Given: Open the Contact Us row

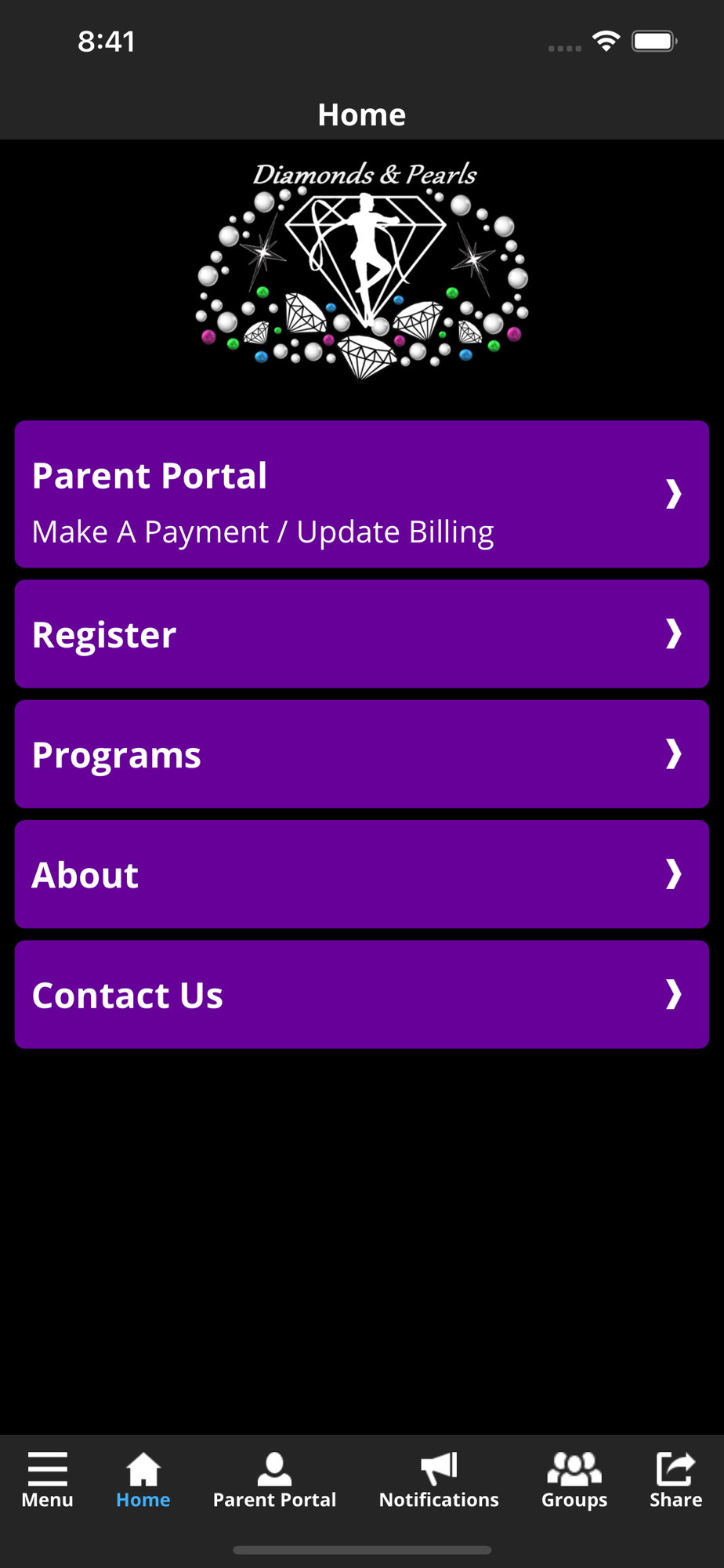Looking at the screenshot, I should click(362, 994).
